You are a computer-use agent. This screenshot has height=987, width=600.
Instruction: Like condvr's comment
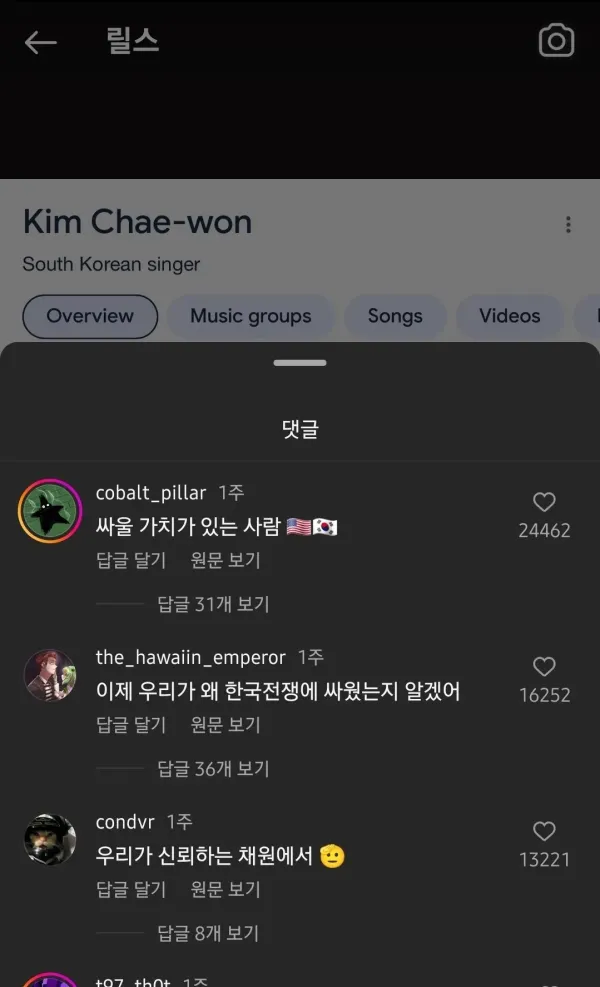tap(544, 831)
